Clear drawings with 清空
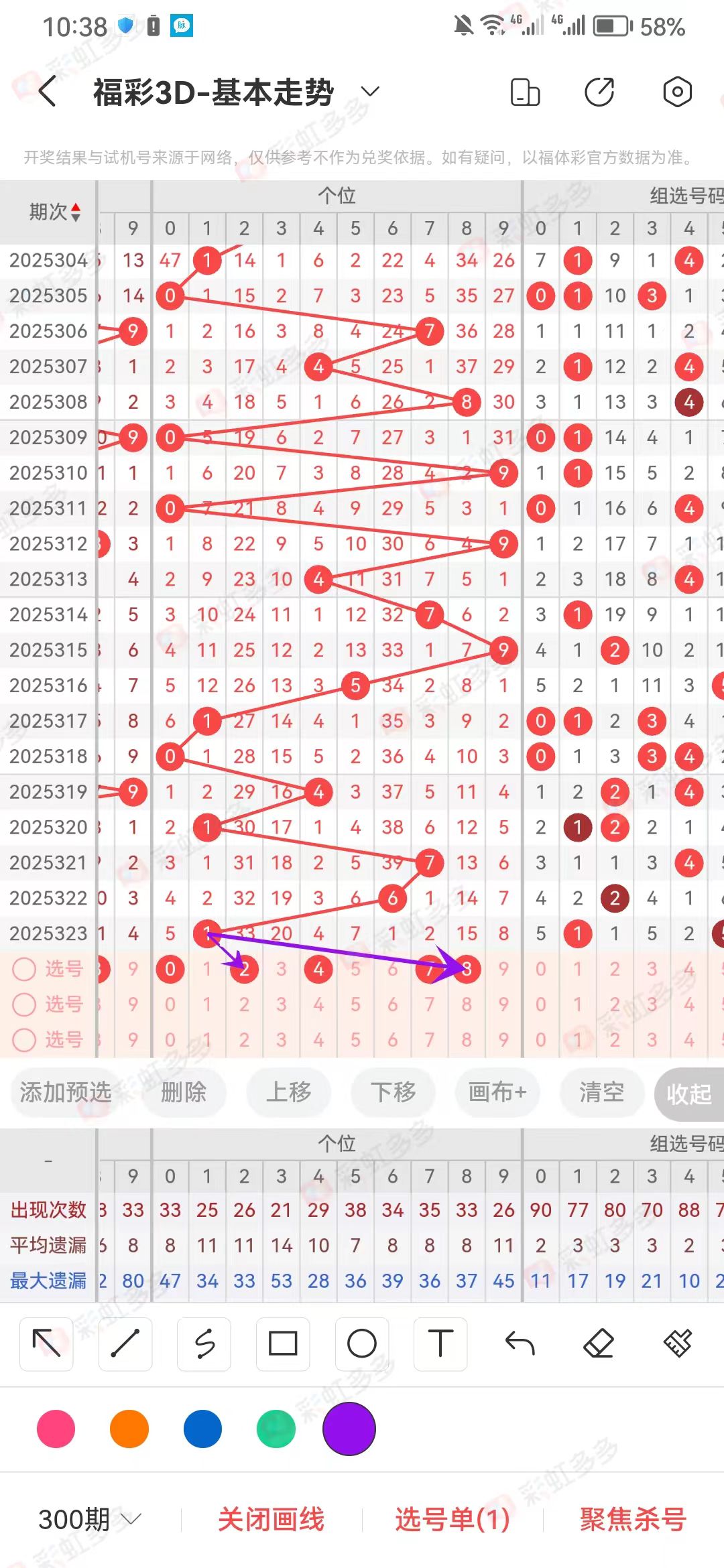The height and width of the screenshot is (1568, 724). (601, 1092)
